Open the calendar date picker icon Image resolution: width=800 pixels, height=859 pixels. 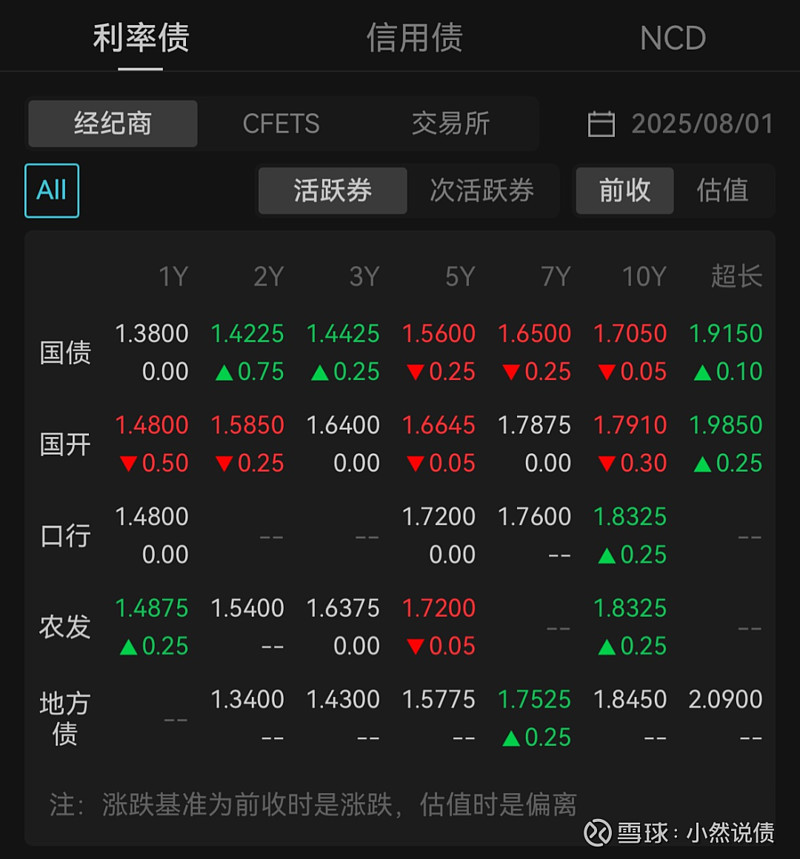point(601,122)
